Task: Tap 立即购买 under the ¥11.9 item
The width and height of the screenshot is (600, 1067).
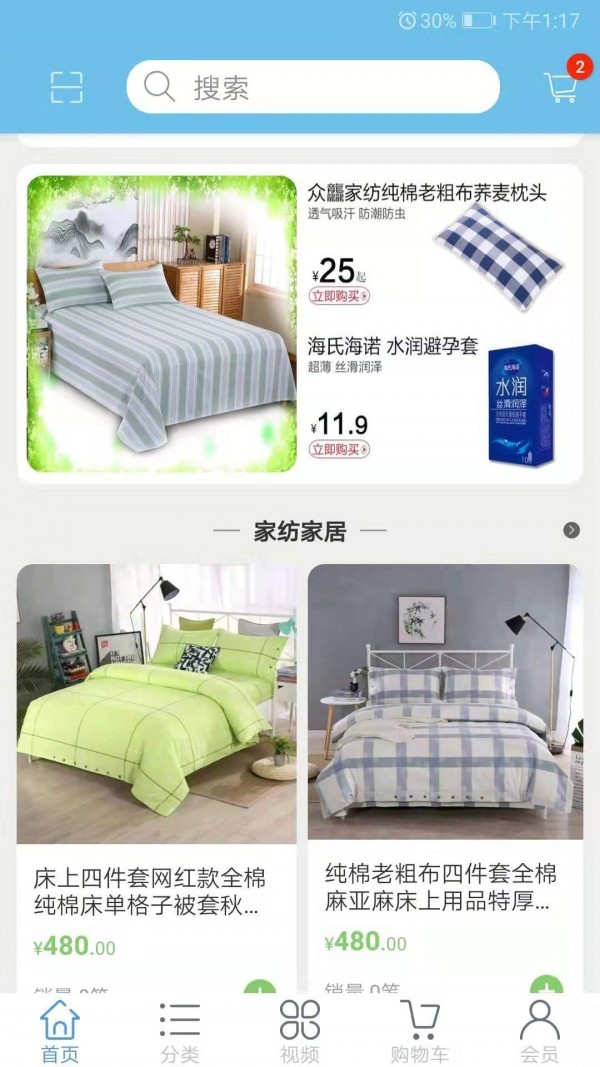Action: [340, 450]
